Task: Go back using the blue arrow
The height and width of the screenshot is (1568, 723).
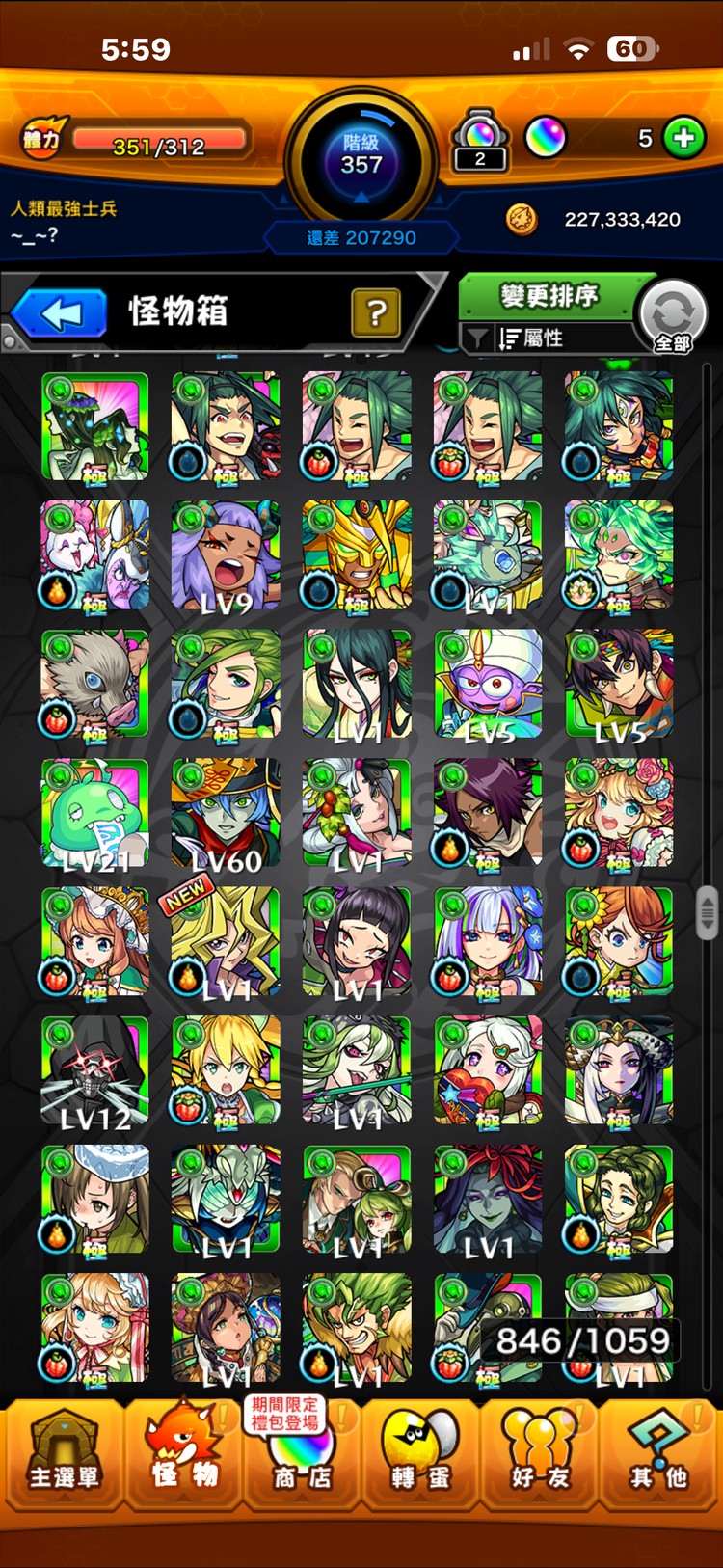Action: [x=62, y=314]
